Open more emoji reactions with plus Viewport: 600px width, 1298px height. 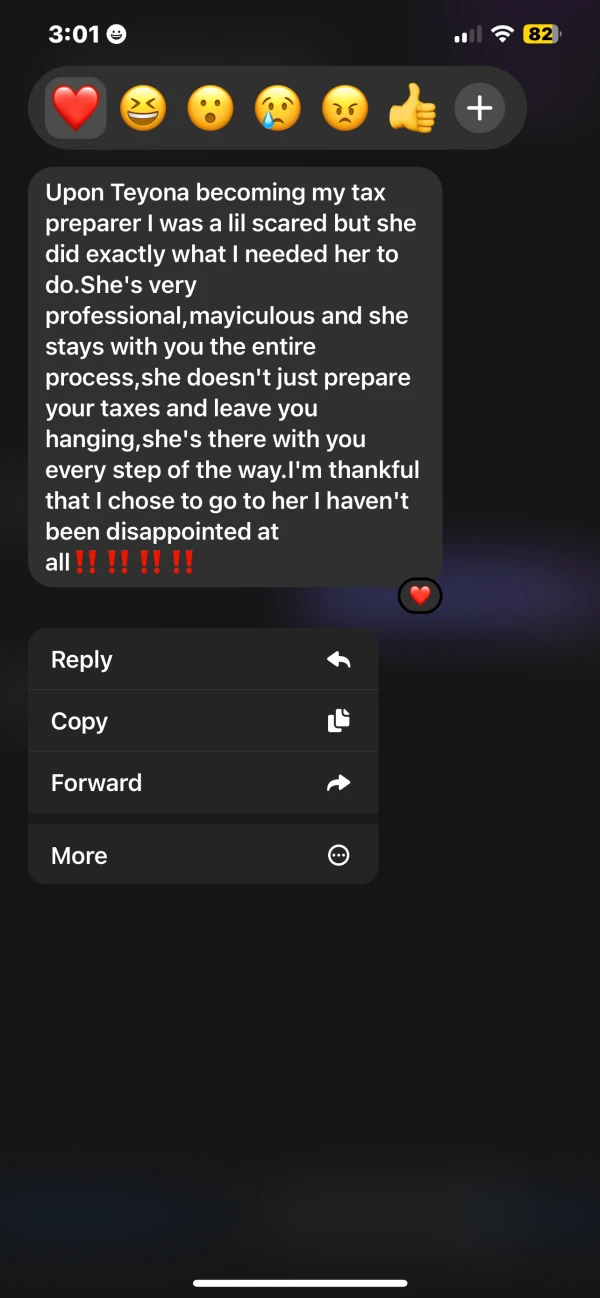[480, 108]
